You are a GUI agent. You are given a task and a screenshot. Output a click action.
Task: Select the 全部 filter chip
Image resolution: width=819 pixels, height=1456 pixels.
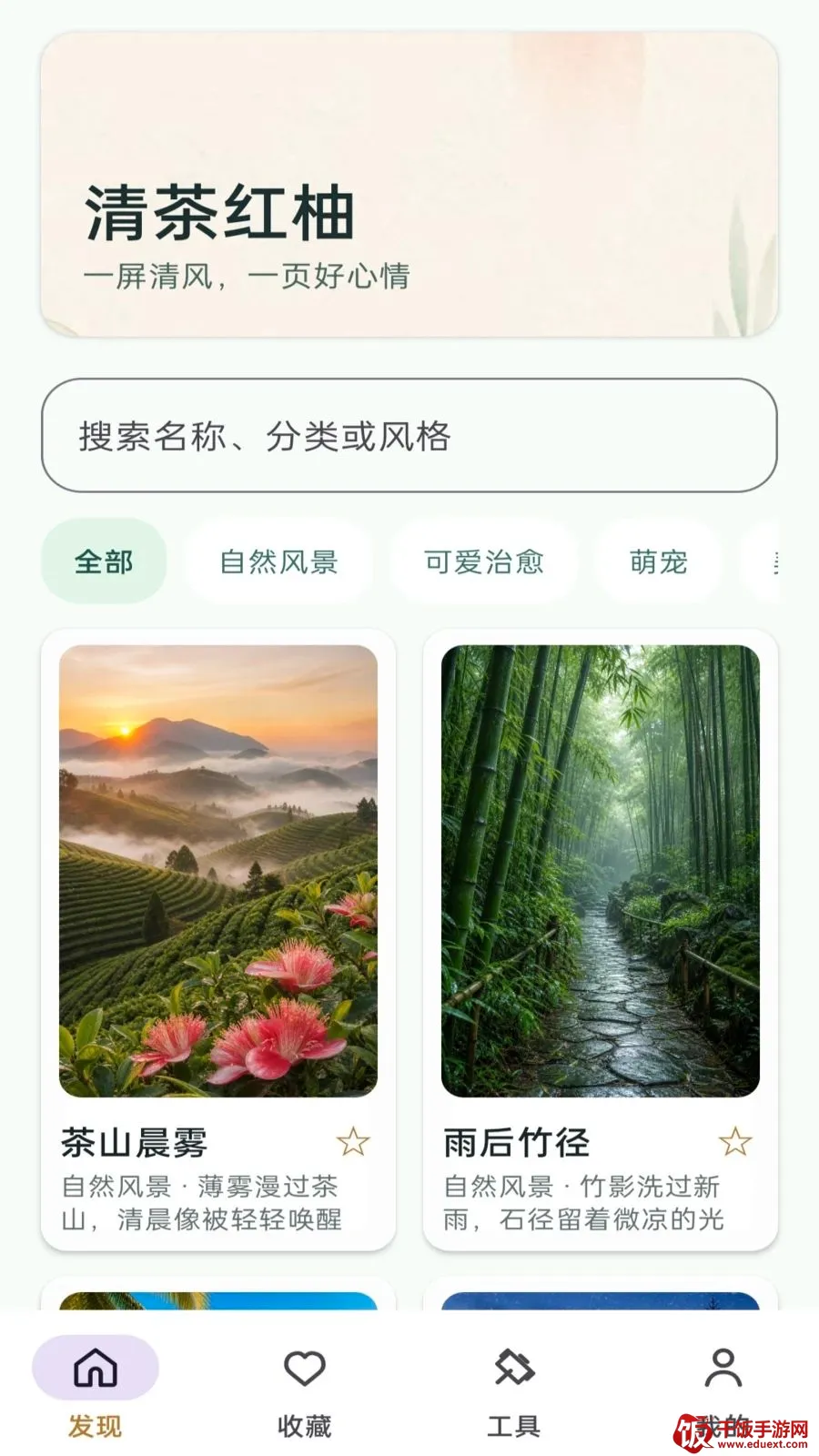click(104, 561)
